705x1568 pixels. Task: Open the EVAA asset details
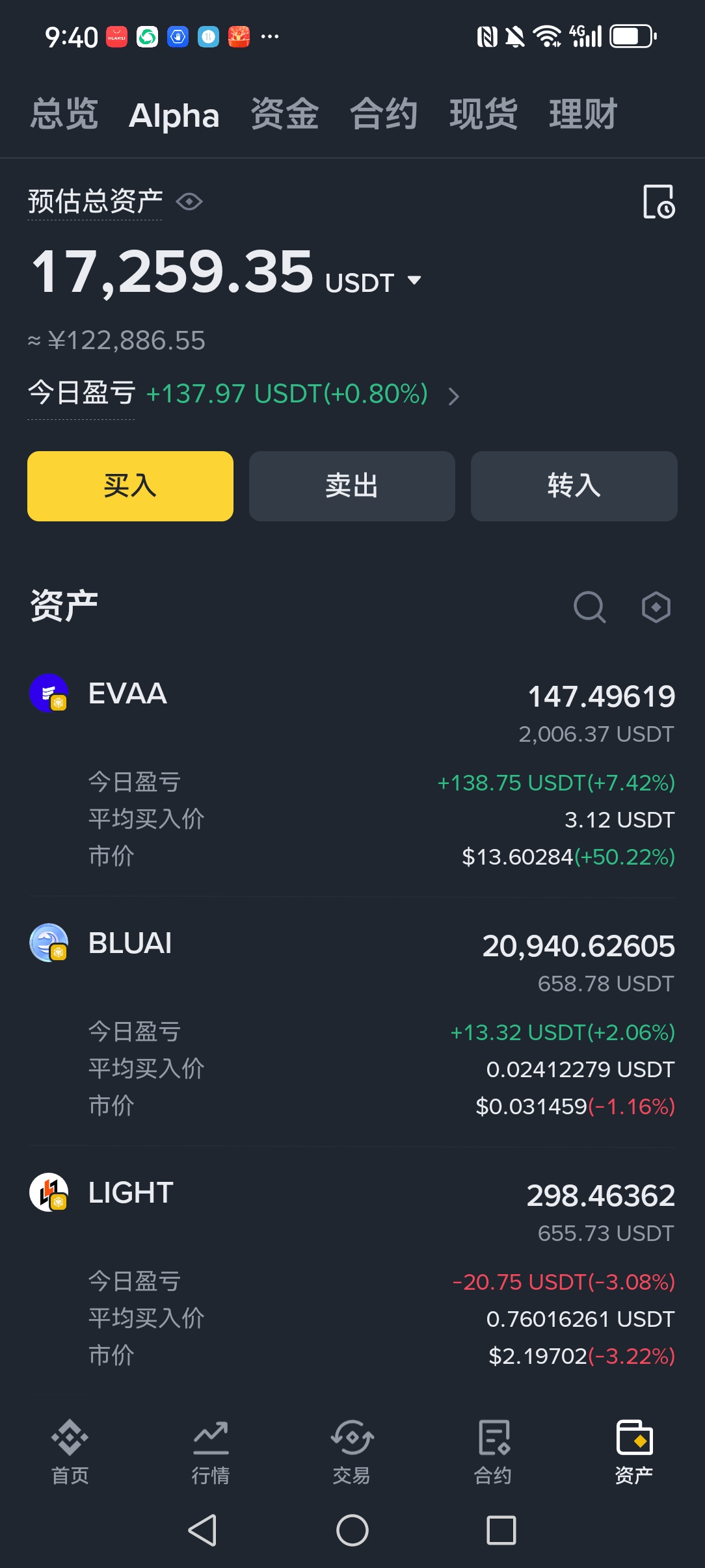click(127, 694)
